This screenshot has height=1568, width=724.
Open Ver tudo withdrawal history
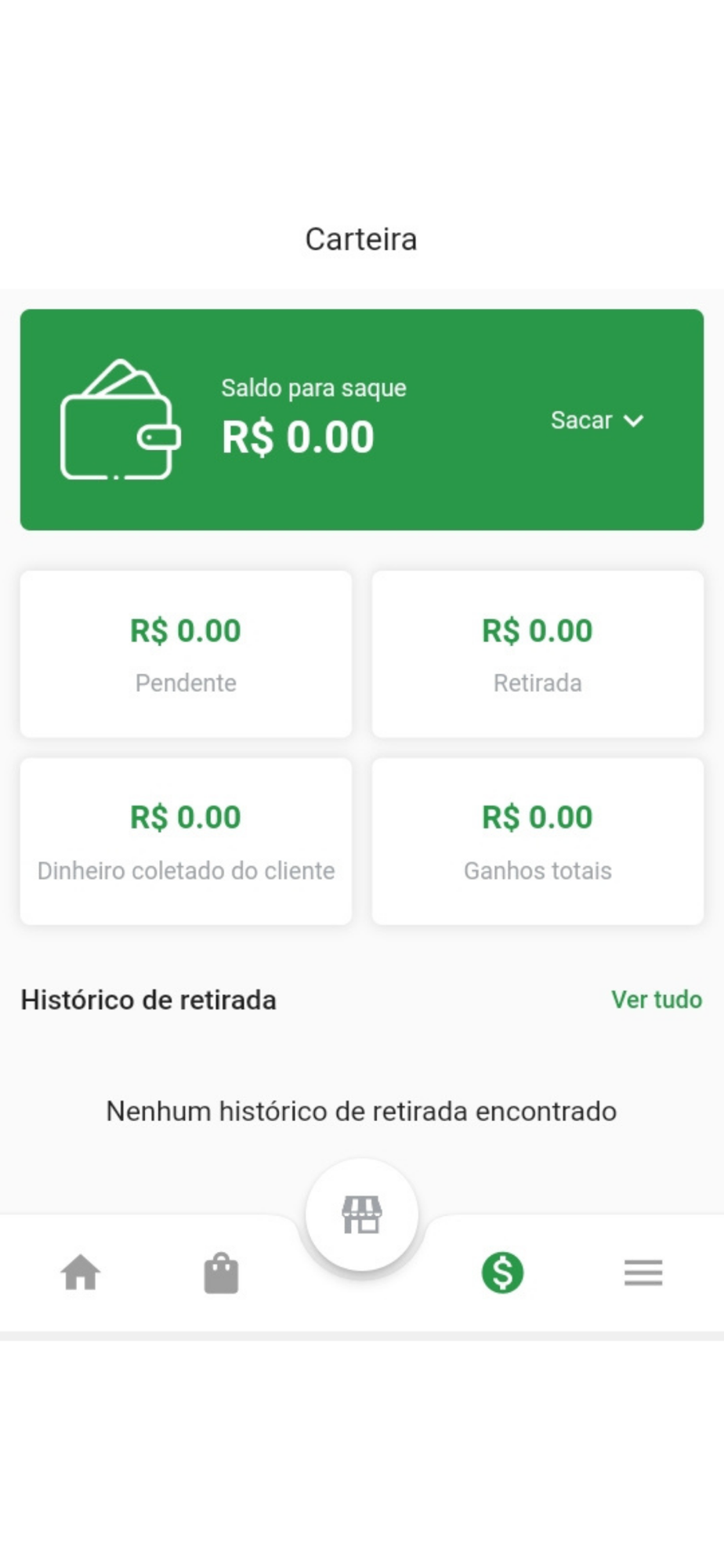click(x=657, y=1000)
